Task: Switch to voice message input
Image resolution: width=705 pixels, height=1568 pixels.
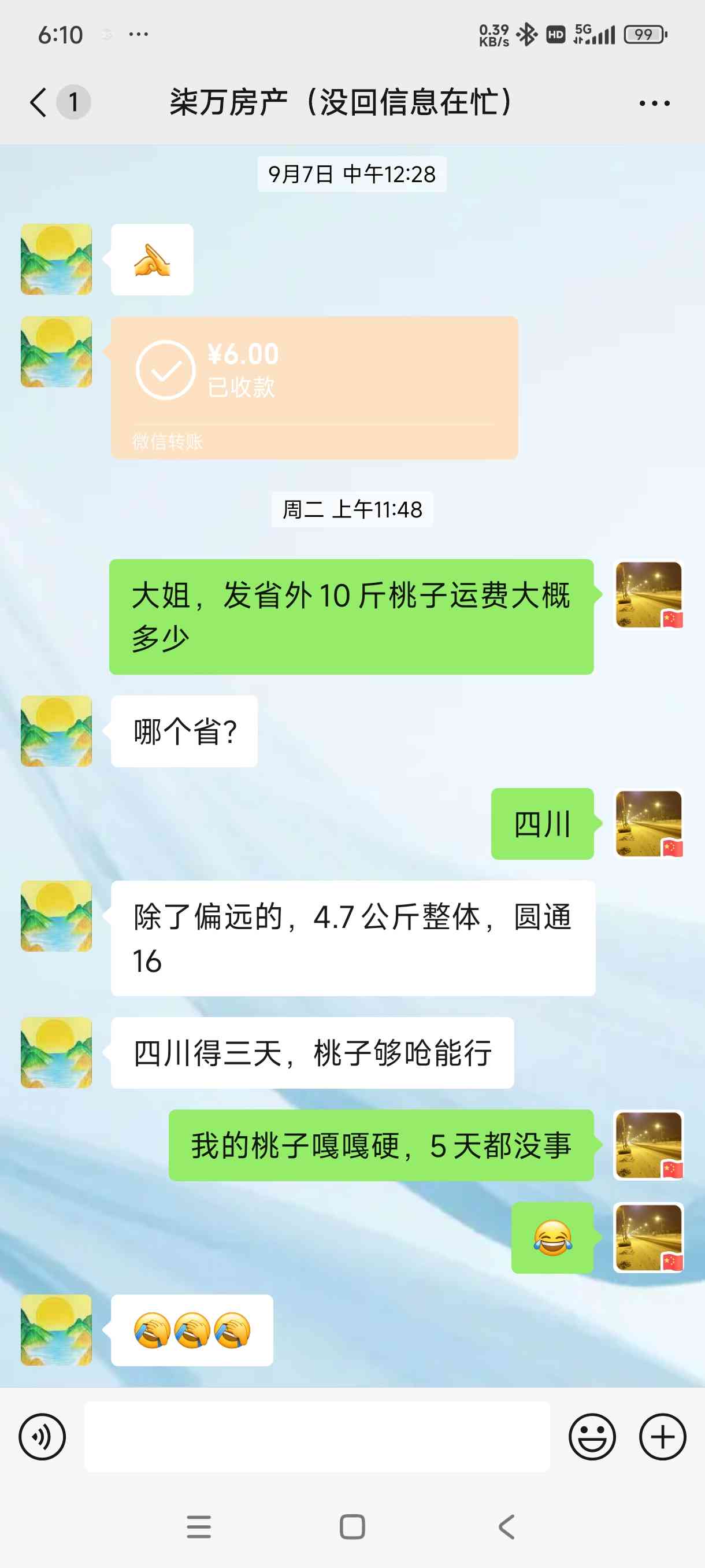Action: point(42,1437)
